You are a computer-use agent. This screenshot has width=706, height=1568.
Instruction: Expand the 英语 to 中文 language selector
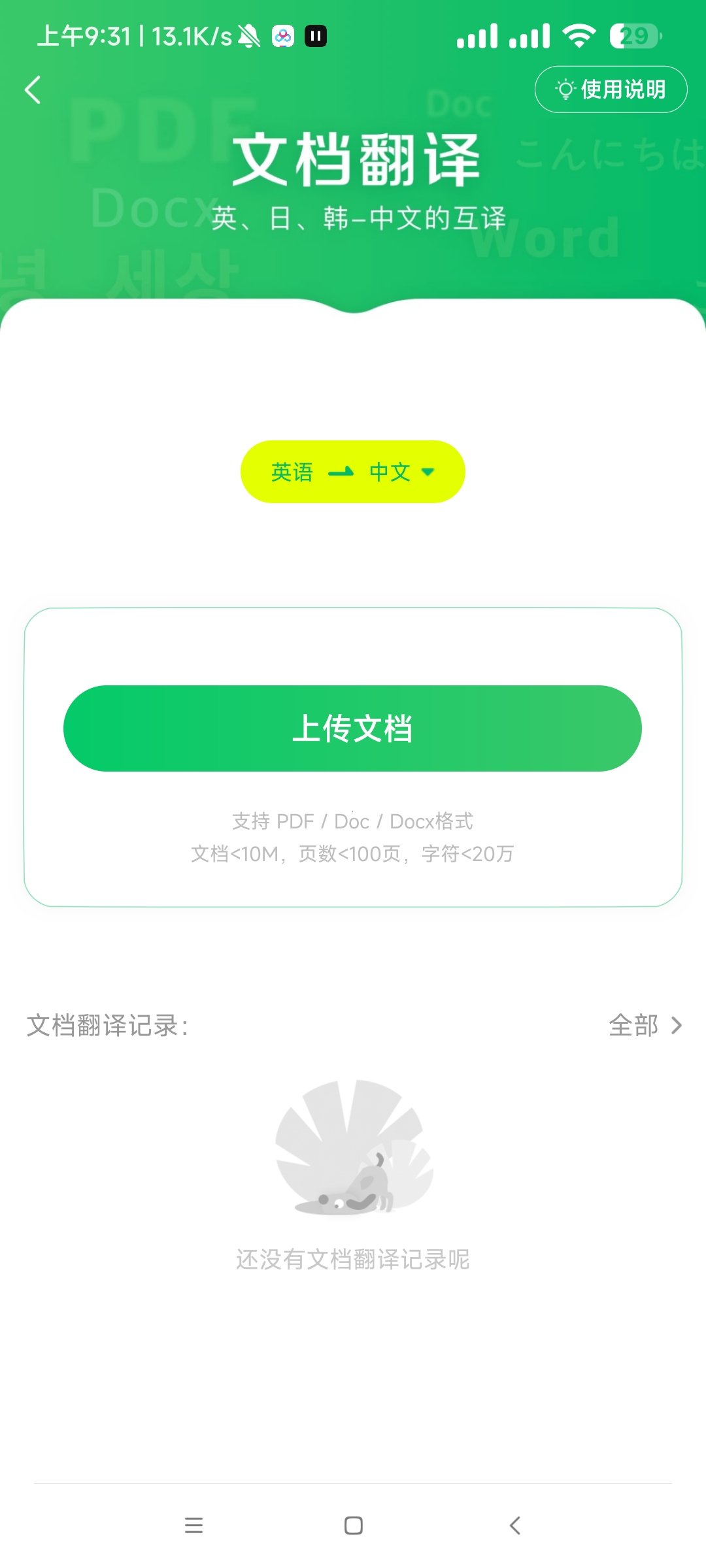353,472
